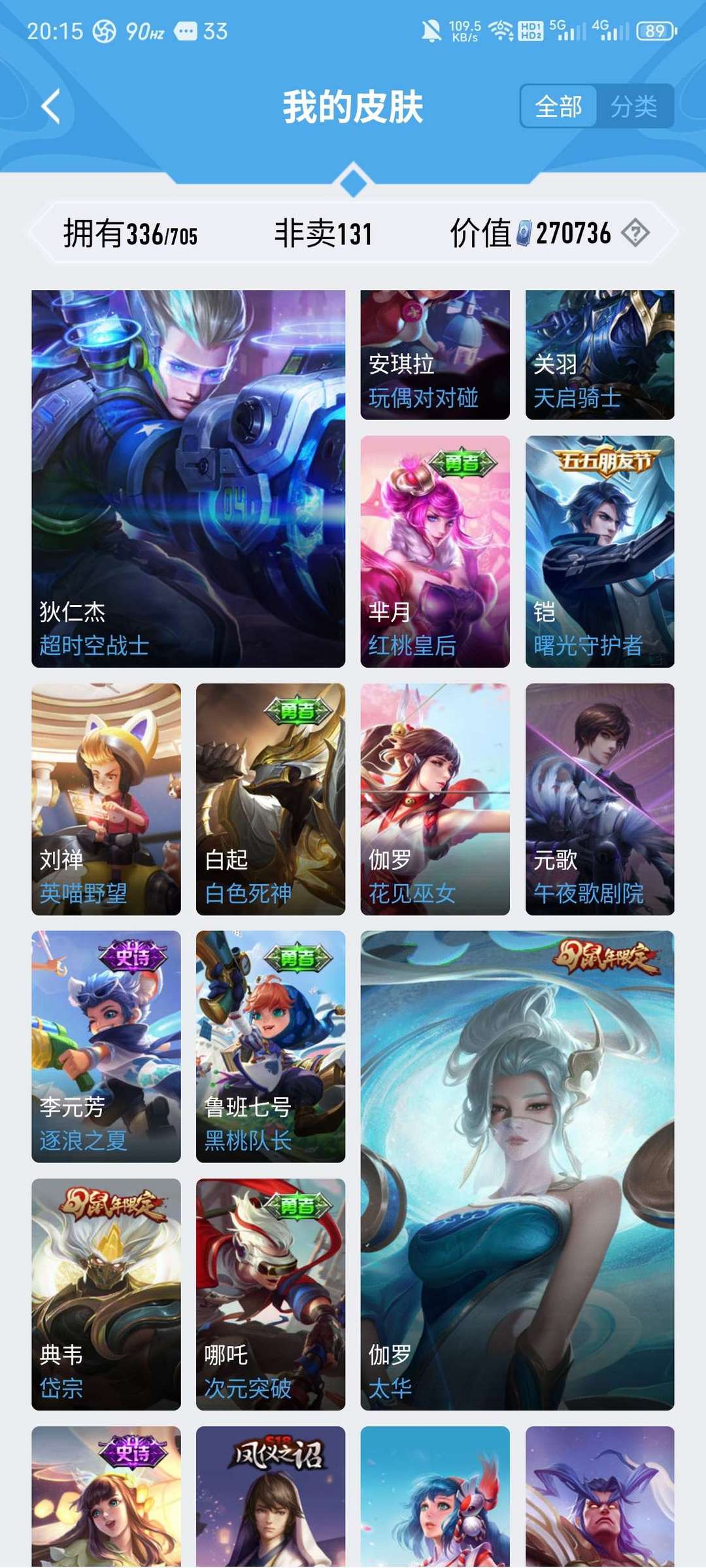The height and width of the screenshot is (1568, 706).
Task: Select the 全部 tab
Action: pyautogui.click(x=558, y=106)
